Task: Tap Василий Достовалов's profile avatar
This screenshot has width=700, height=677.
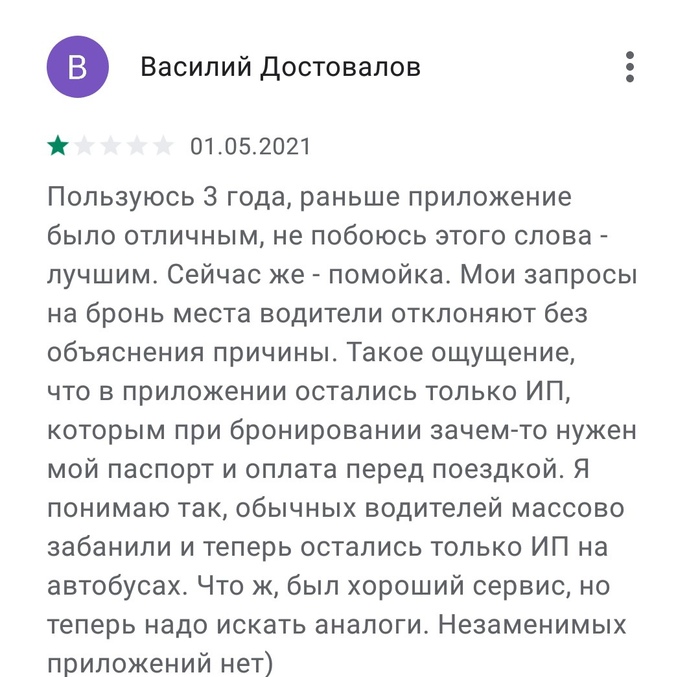Action: coord(77,67)
